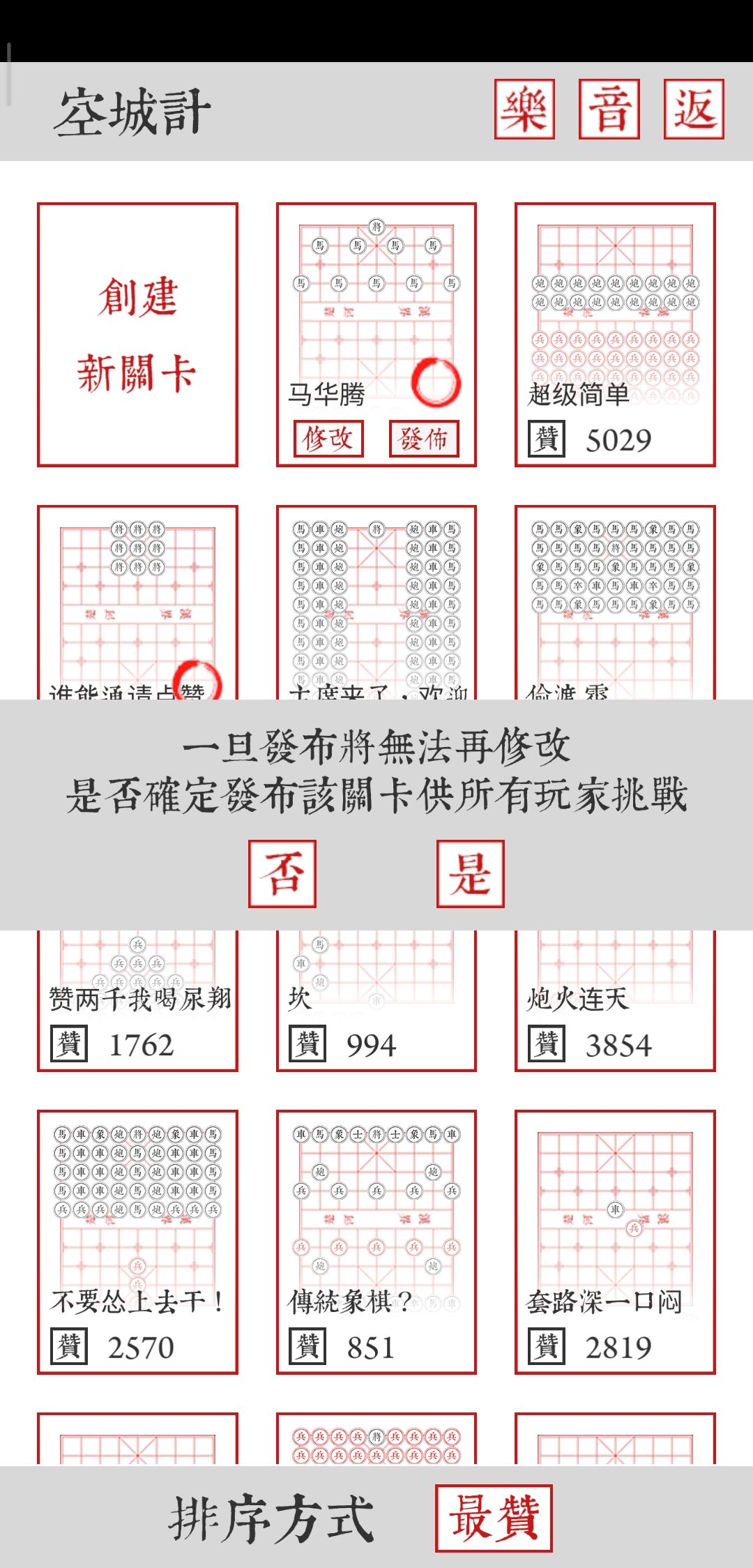
Task: Open the 傳統象棋？ level card
Action: [376, 1242]
